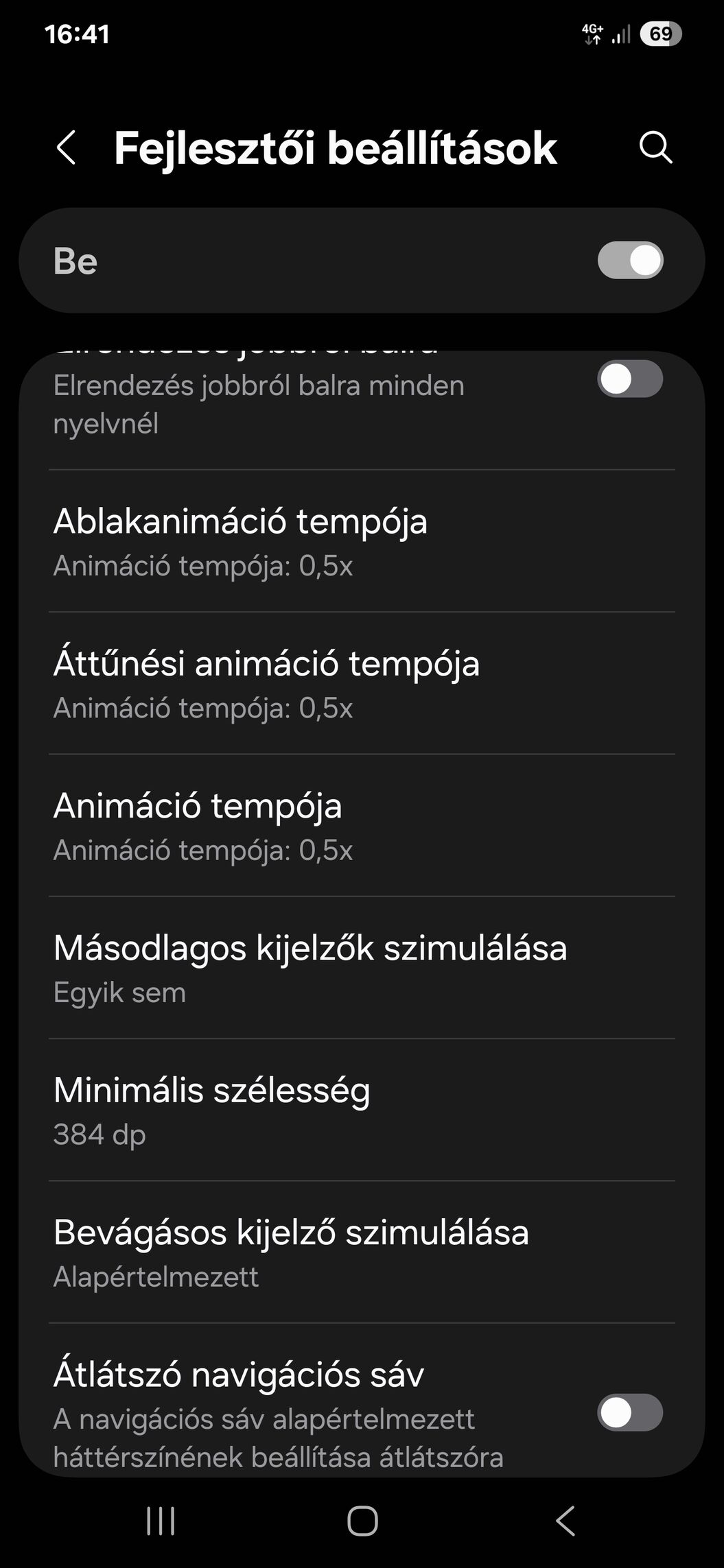Change Minimális szélesség value
Image resolution: width=724 pixels, height=1568 pixels.
click(x=362, y=1110)
